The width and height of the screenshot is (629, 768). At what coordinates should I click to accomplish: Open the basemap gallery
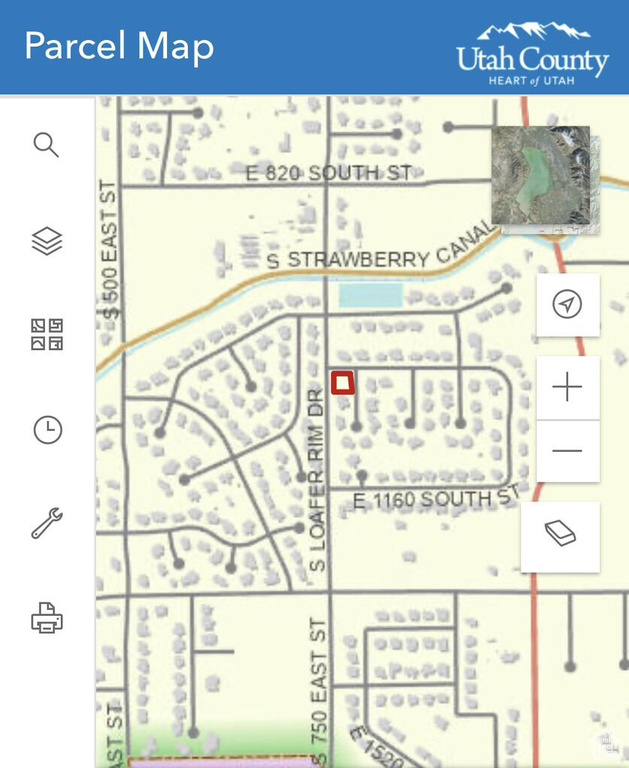[46, 335]
